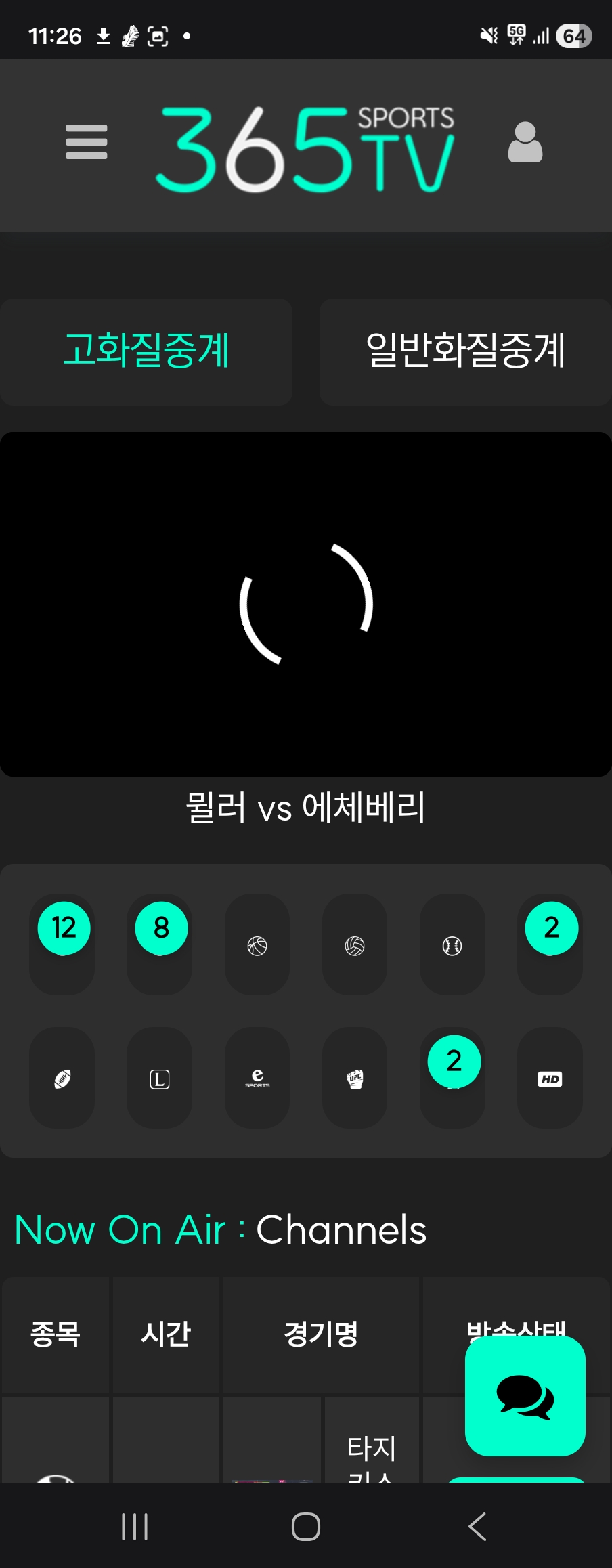Viewport: 612px width, 1568px height.
Task: Show League of Legends channels
Action: tap(160, 1078)
